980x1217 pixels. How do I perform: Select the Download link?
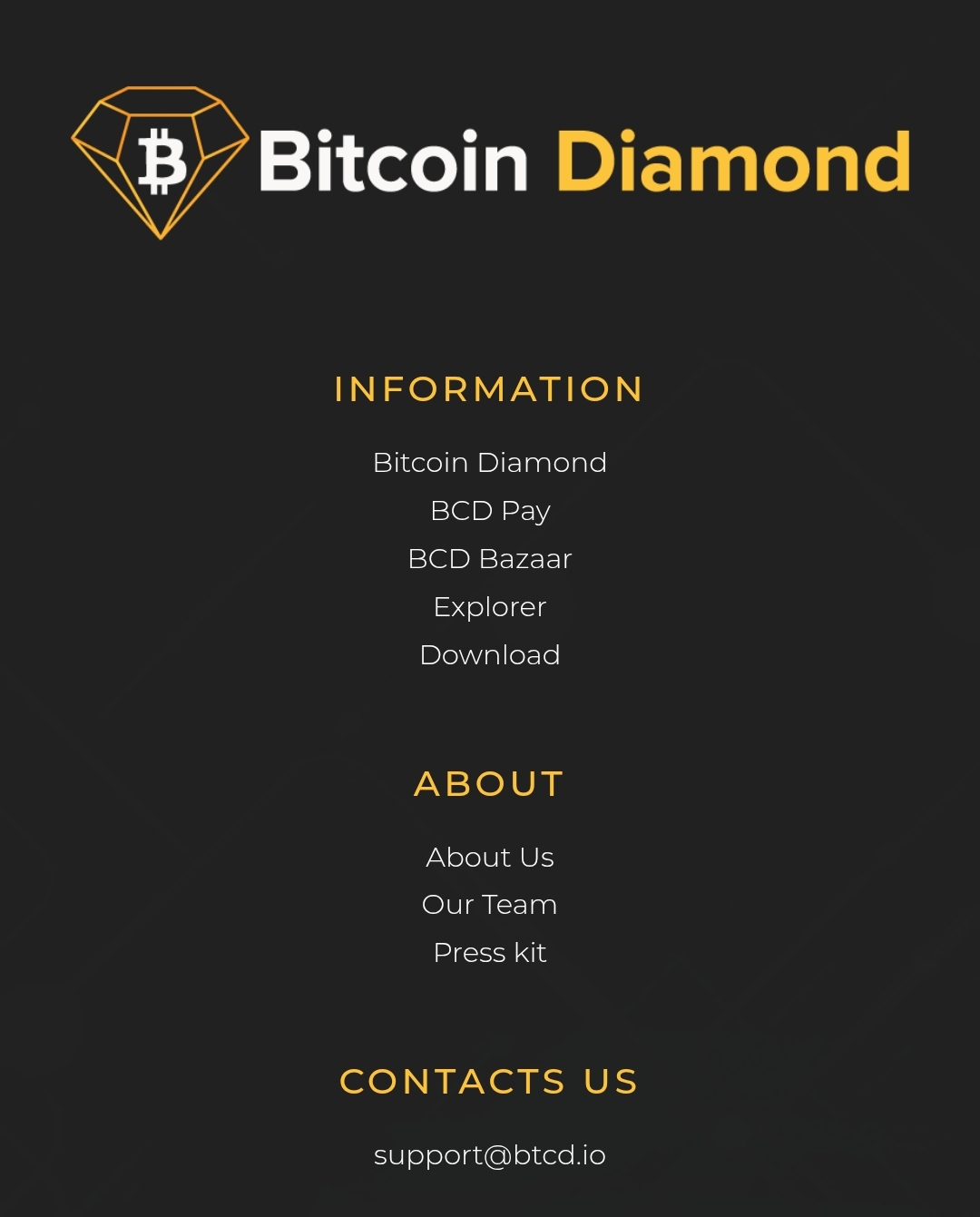click(x=490, y=655)
